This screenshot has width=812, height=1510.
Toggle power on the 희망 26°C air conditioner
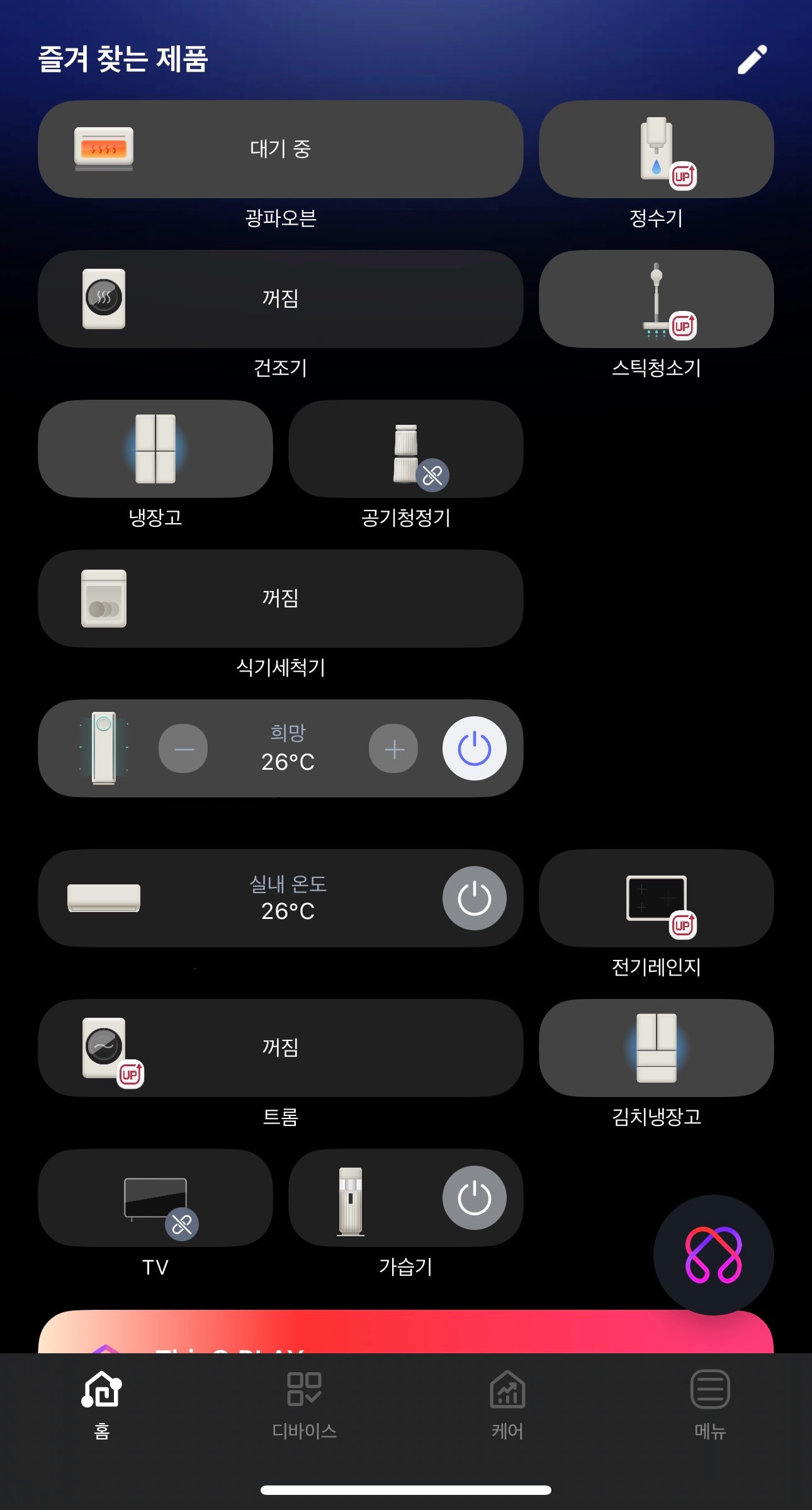[475, 748]
